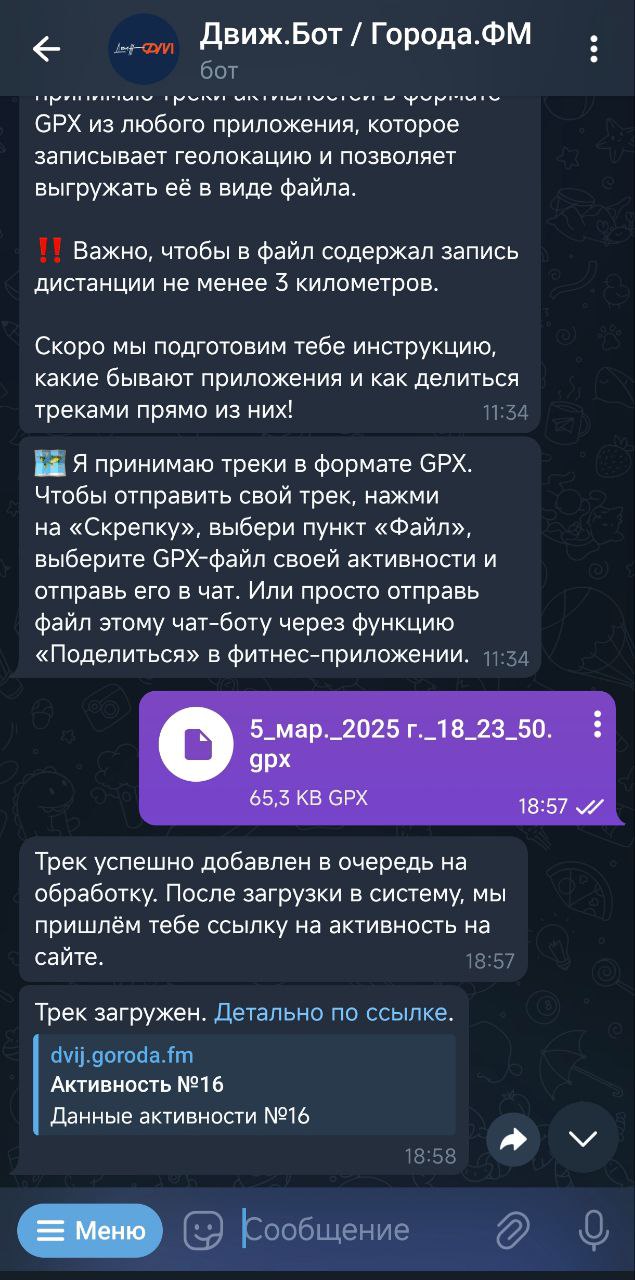
Task: Open the sticker and emoji panel
Action: coord(203,1230)
